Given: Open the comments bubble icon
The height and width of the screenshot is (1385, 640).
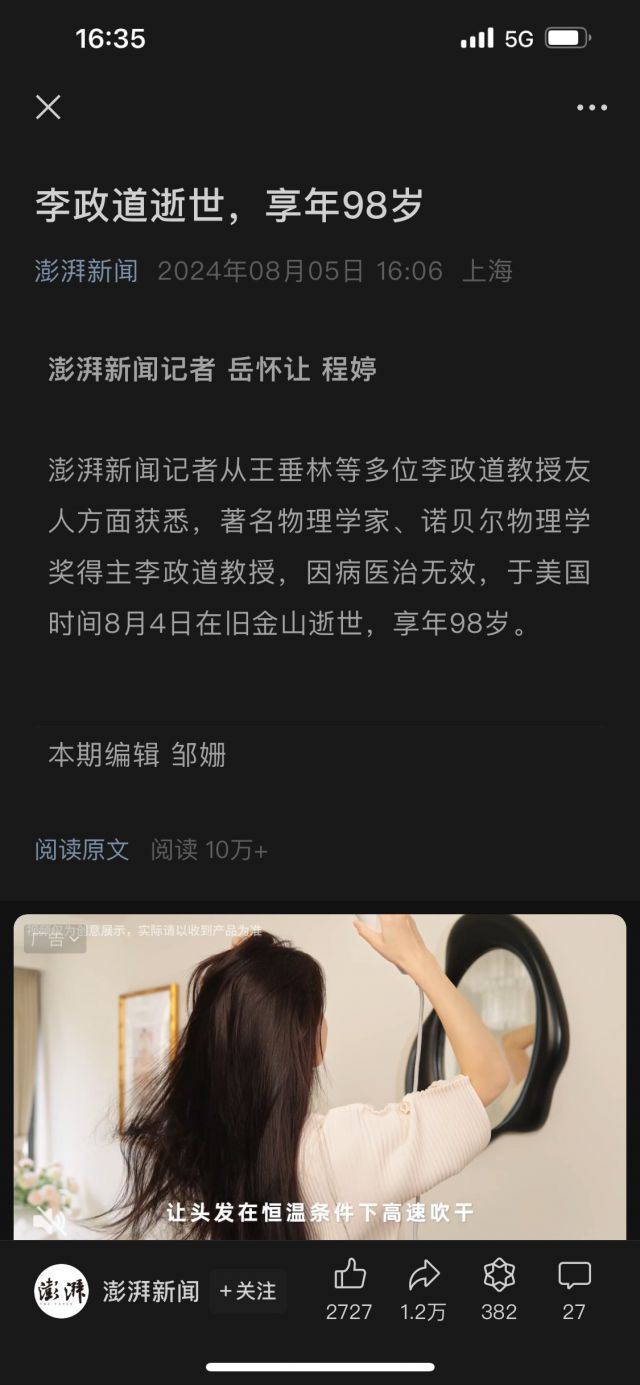Looking at the screenshot, I should (x=574, y=1275).
